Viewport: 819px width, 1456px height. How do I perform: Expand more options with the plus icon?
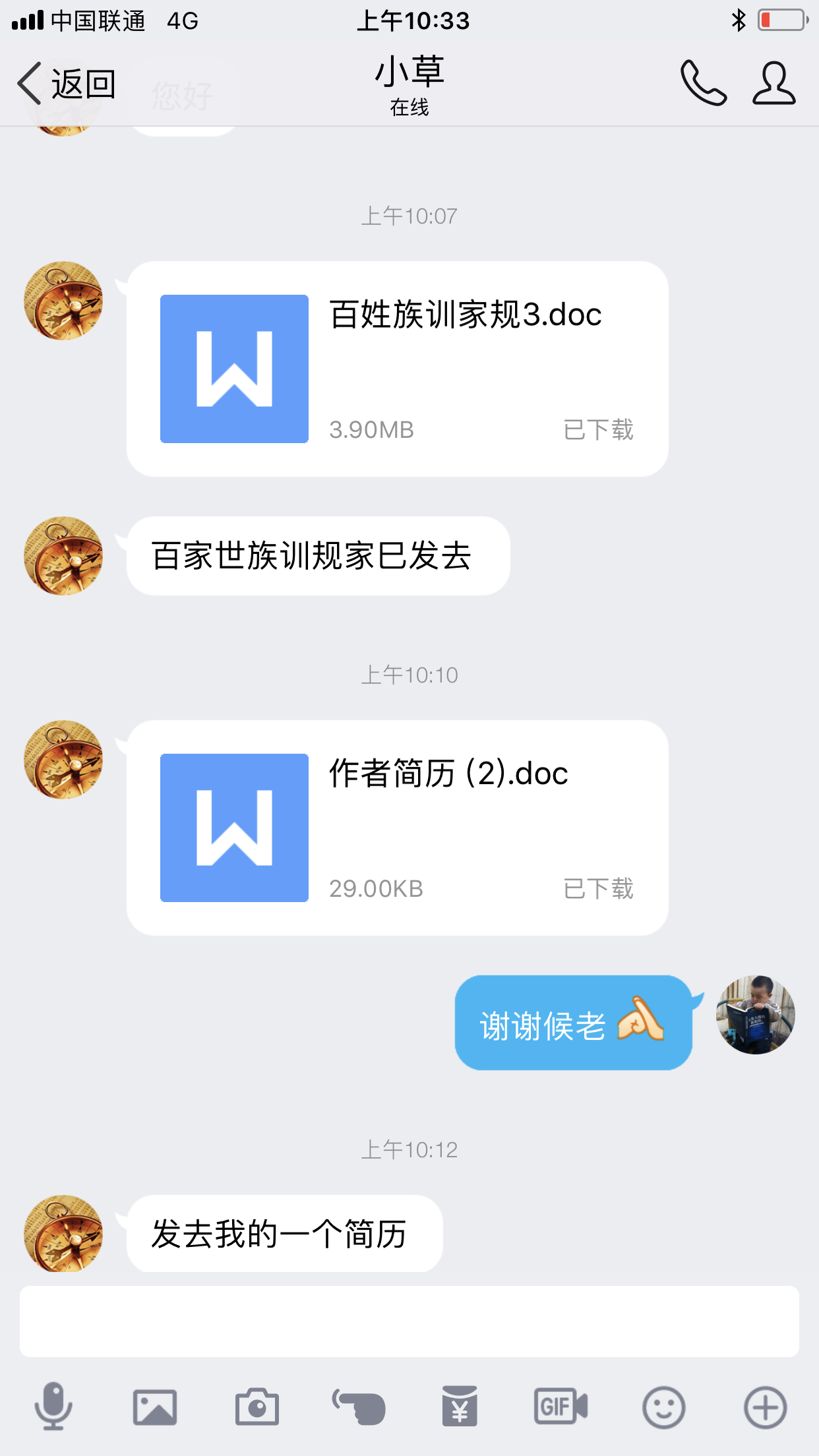[x=765, y=1408]
